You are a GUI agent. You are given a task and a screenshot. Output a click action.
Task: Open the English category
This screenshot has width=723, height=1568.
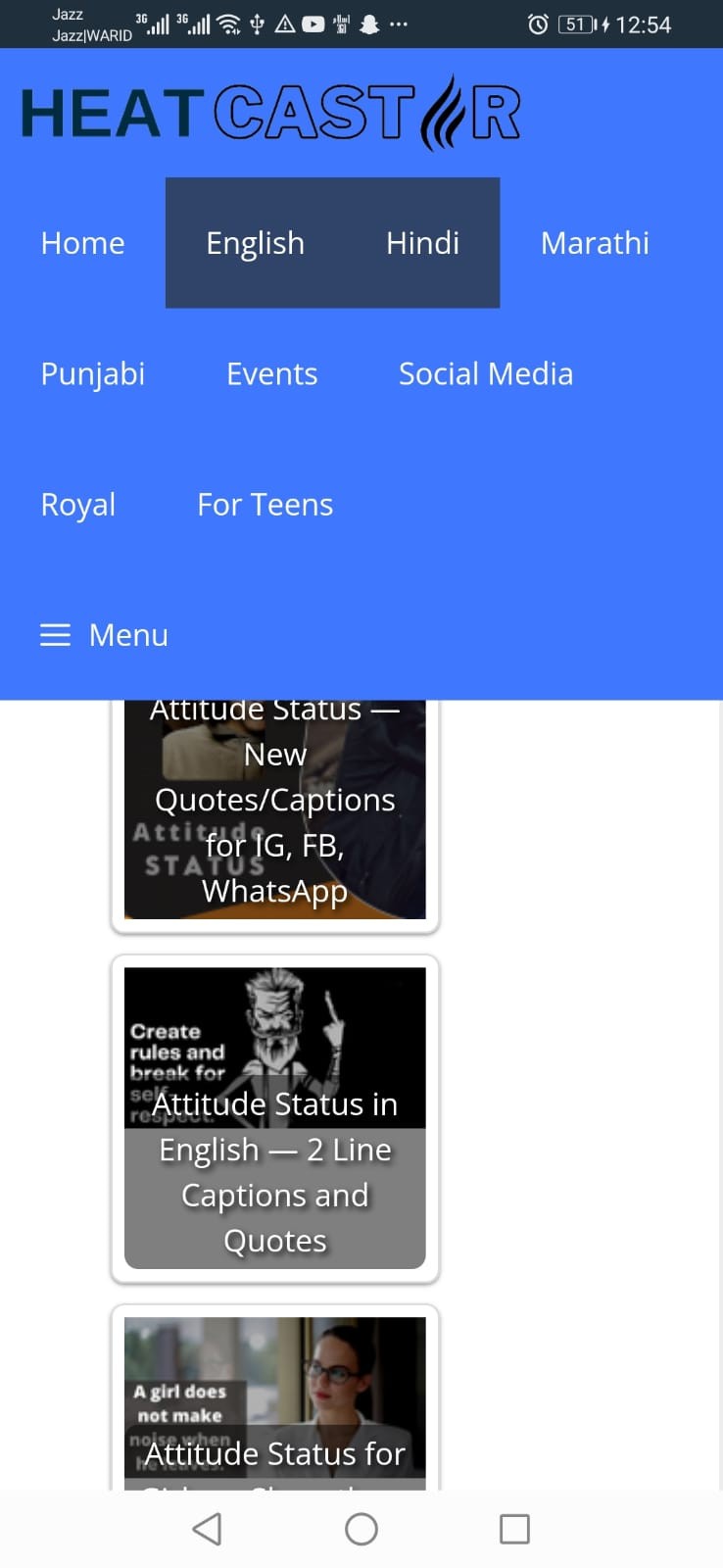click(x=255, y=243)
